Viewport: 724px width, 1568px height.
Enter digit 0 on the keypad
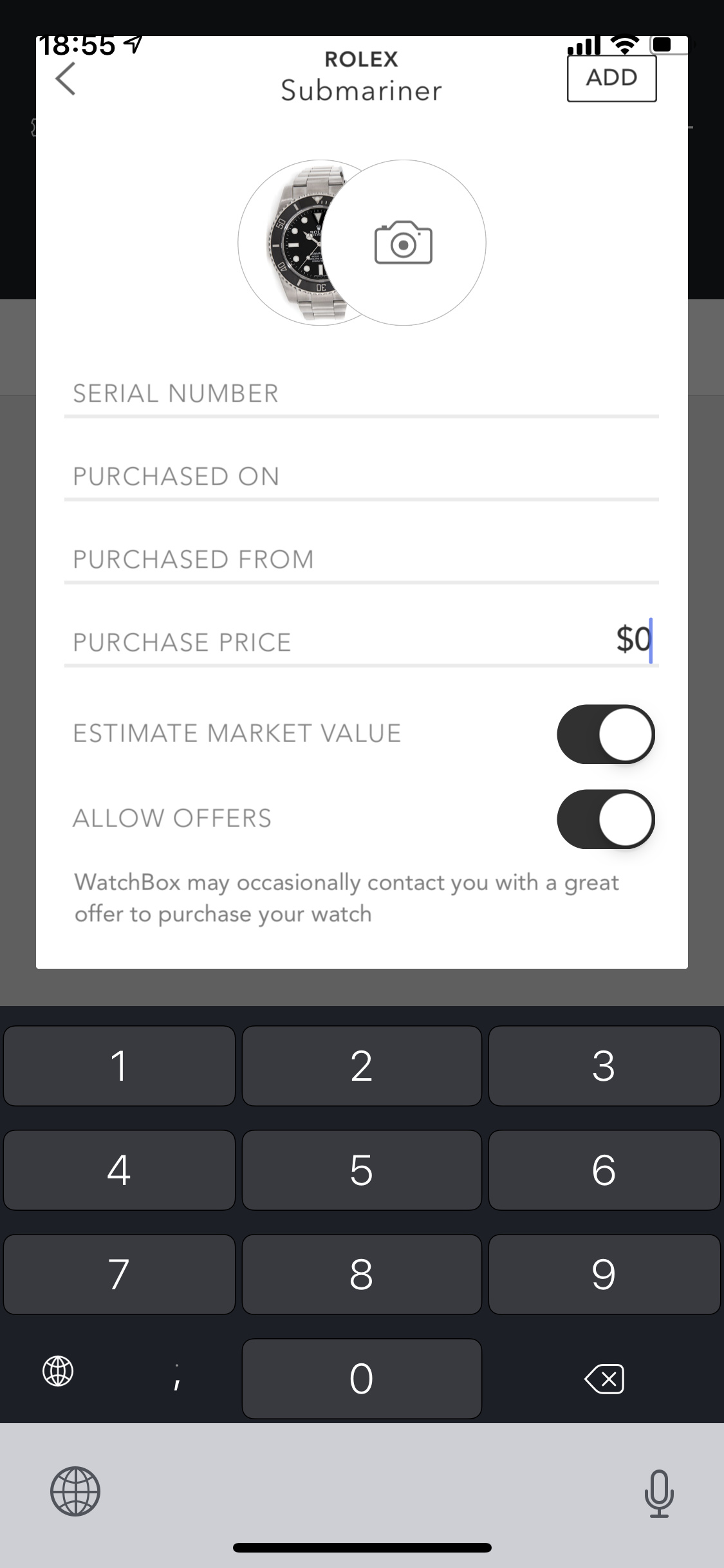coord(362,1379)
